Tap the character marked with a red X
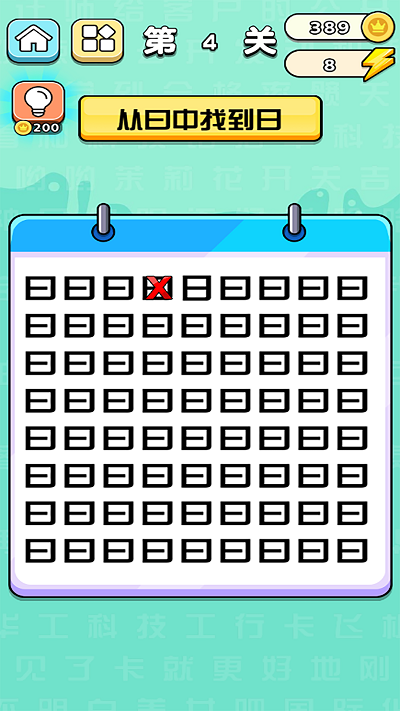This screenshot has height=711, width=400. pos(157,288)
